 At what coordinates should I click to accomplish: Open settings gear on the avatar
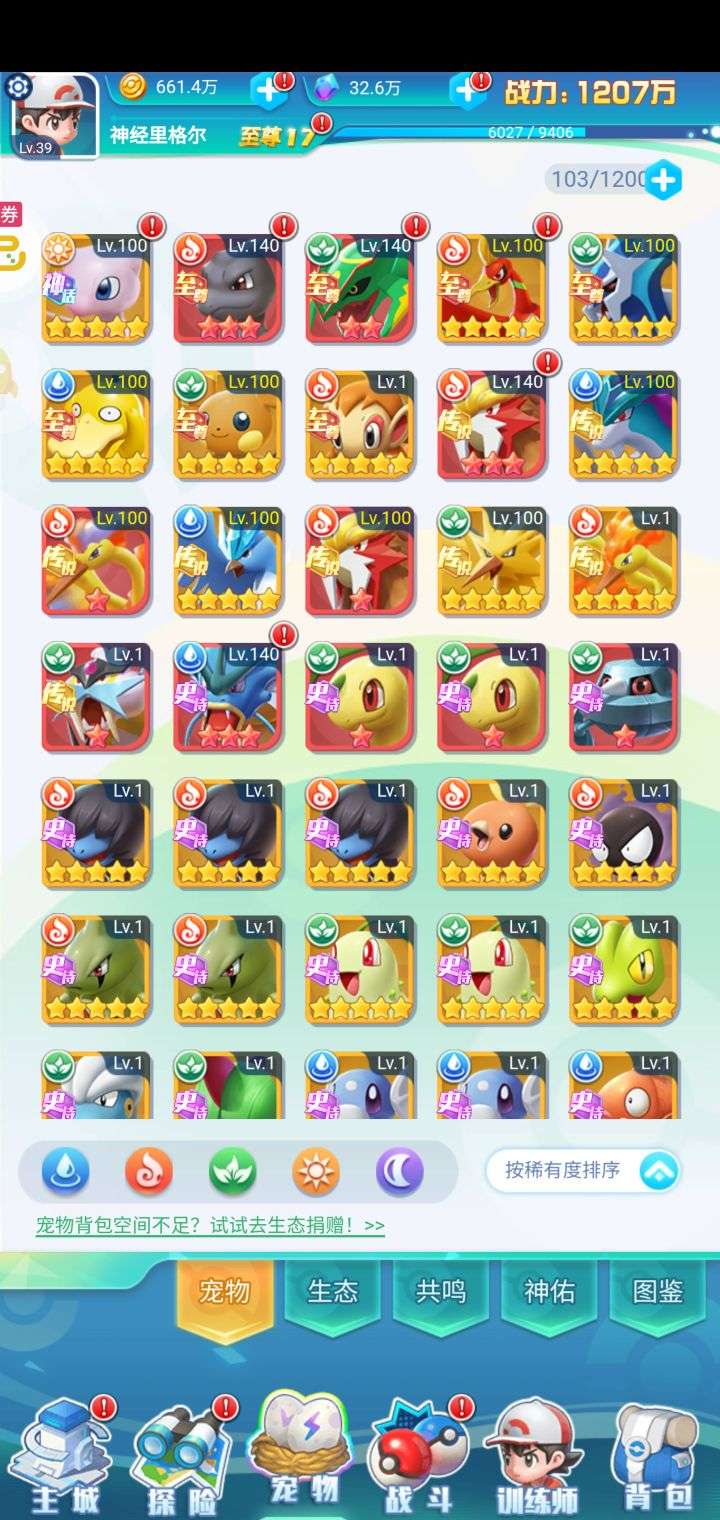pos(18,86)
